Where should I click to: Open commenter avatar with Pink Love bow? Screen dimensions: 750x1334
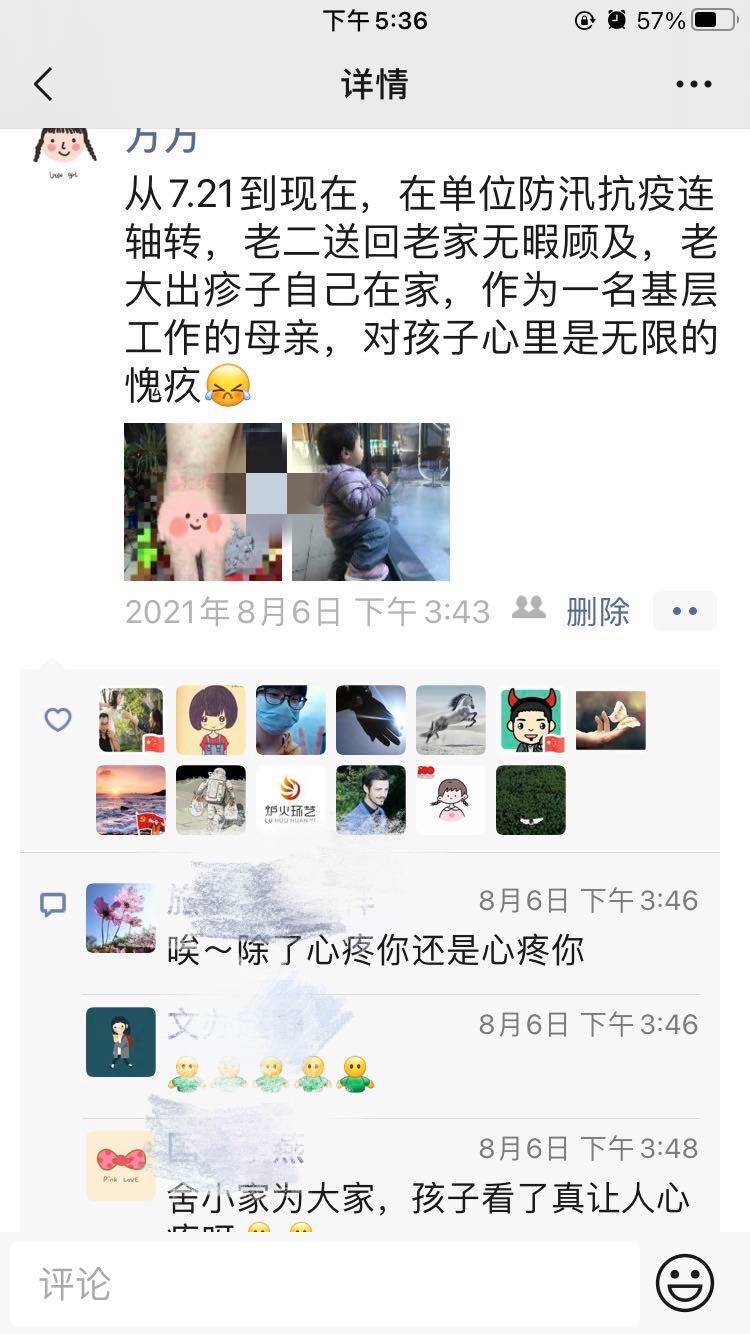point(121,1166)
